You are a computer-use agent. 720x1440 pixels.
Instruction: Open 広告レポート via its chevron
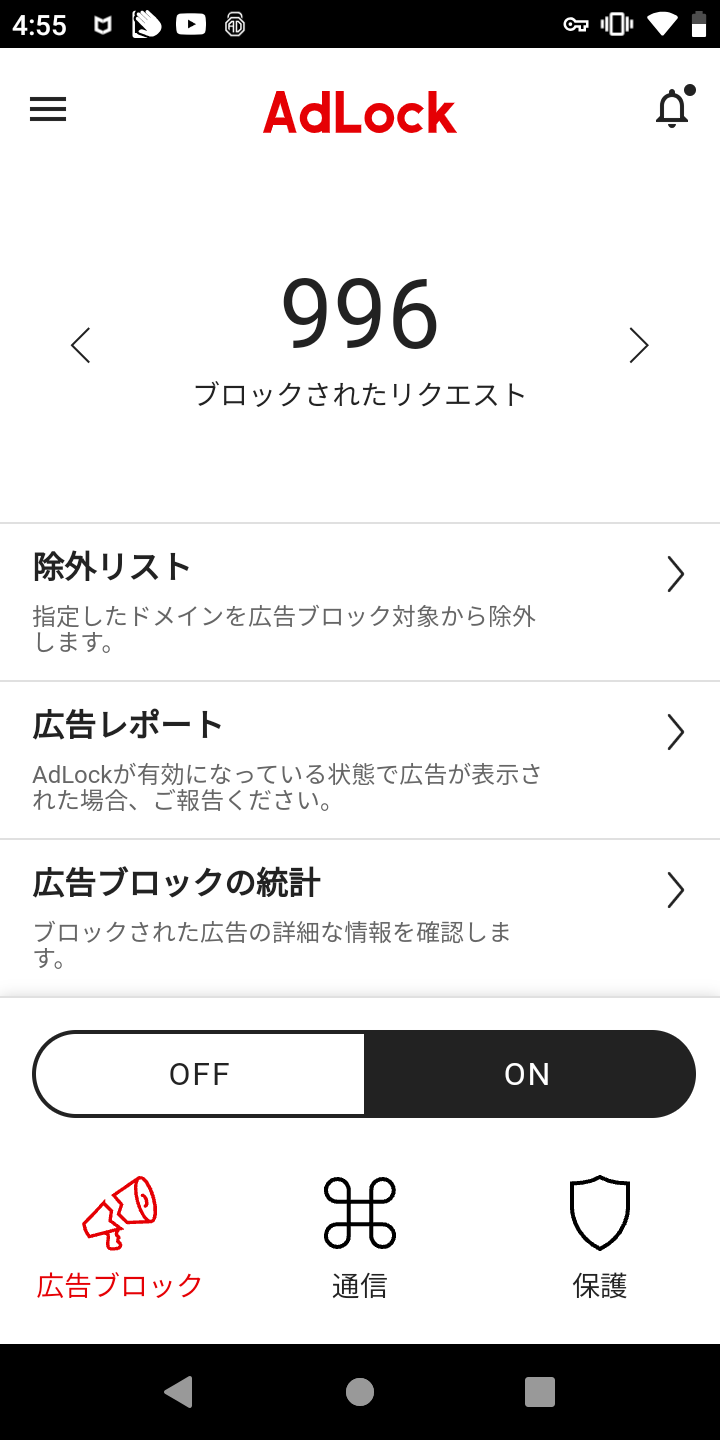point(675,732)
